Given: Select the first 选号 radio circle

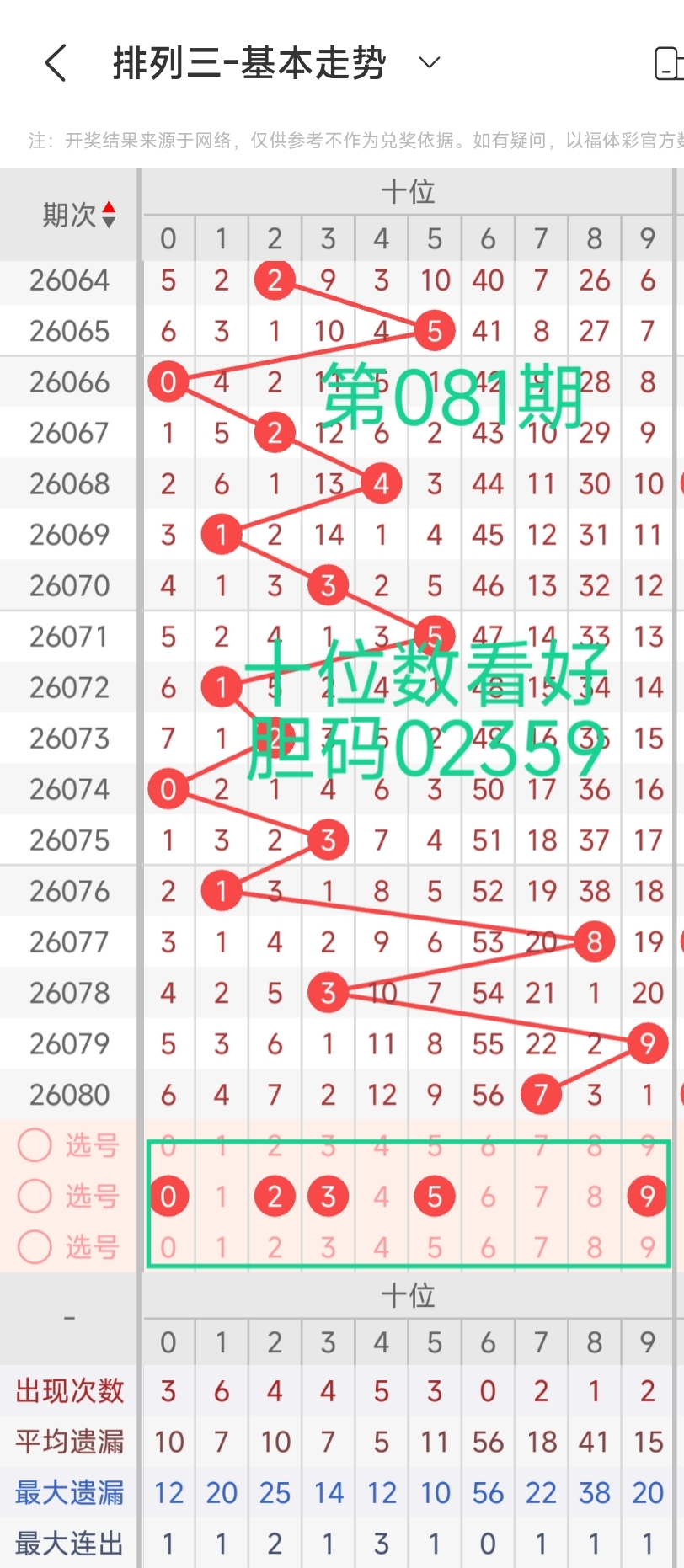Looking at the screenshot, I should (x=34, y=1145).
